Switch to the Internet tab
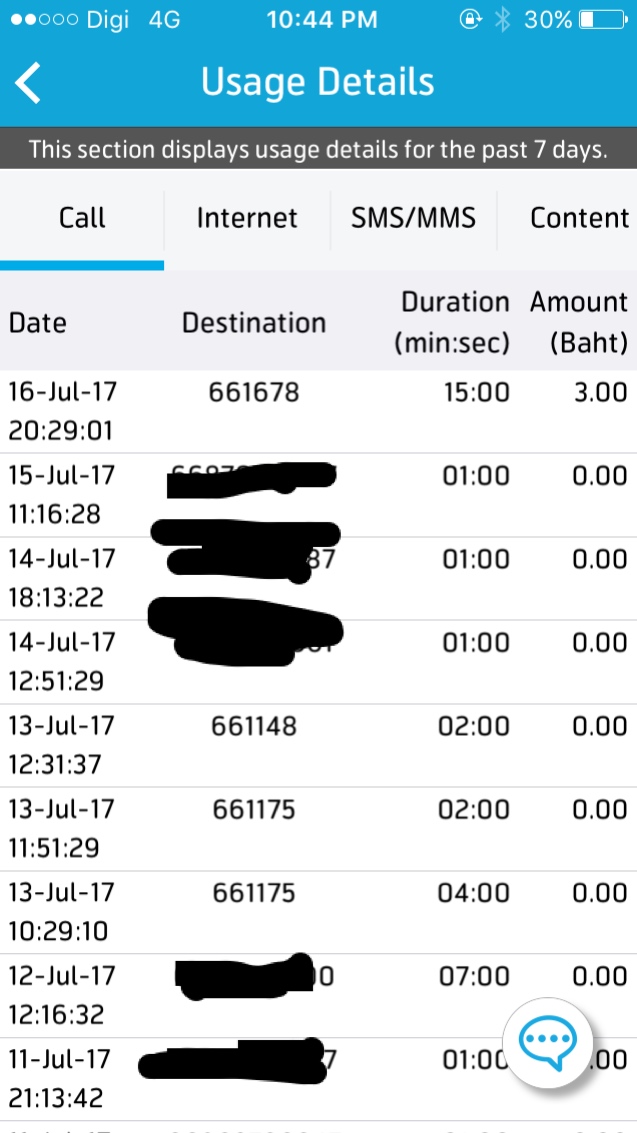The height and width of the screenshot is (1133, 637). (247, 218)
